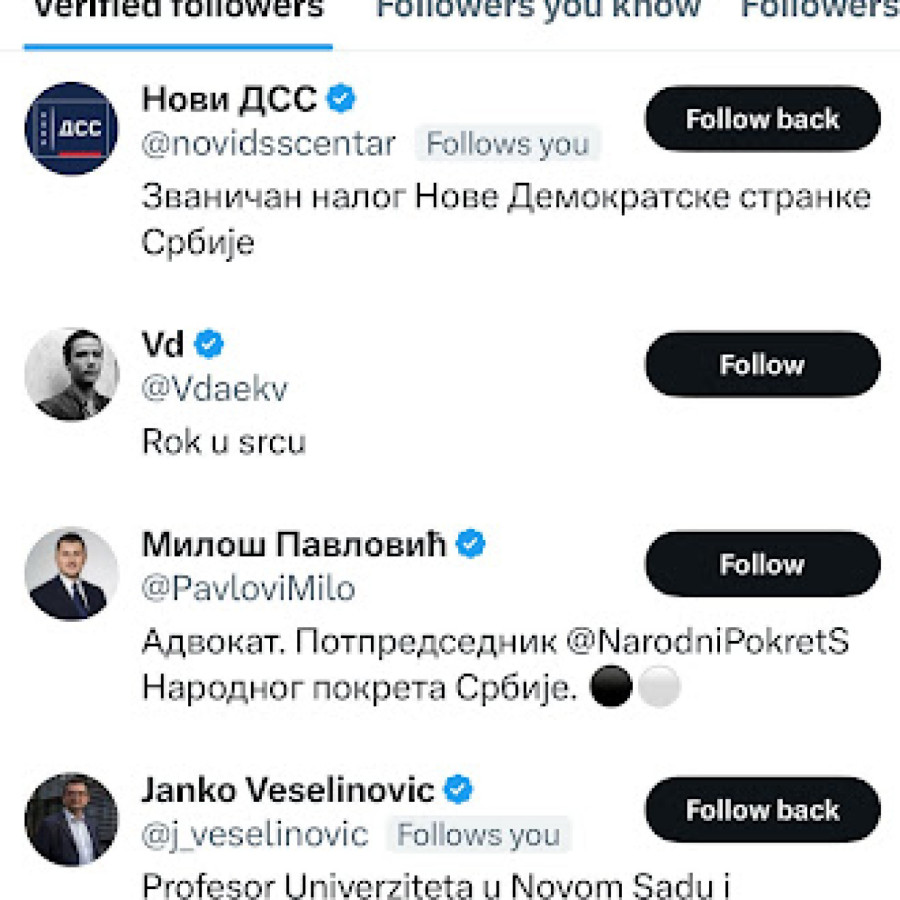This screenshot has height=900, width=900.
Task: Switch to Followers you know tab
Action: 538,12
